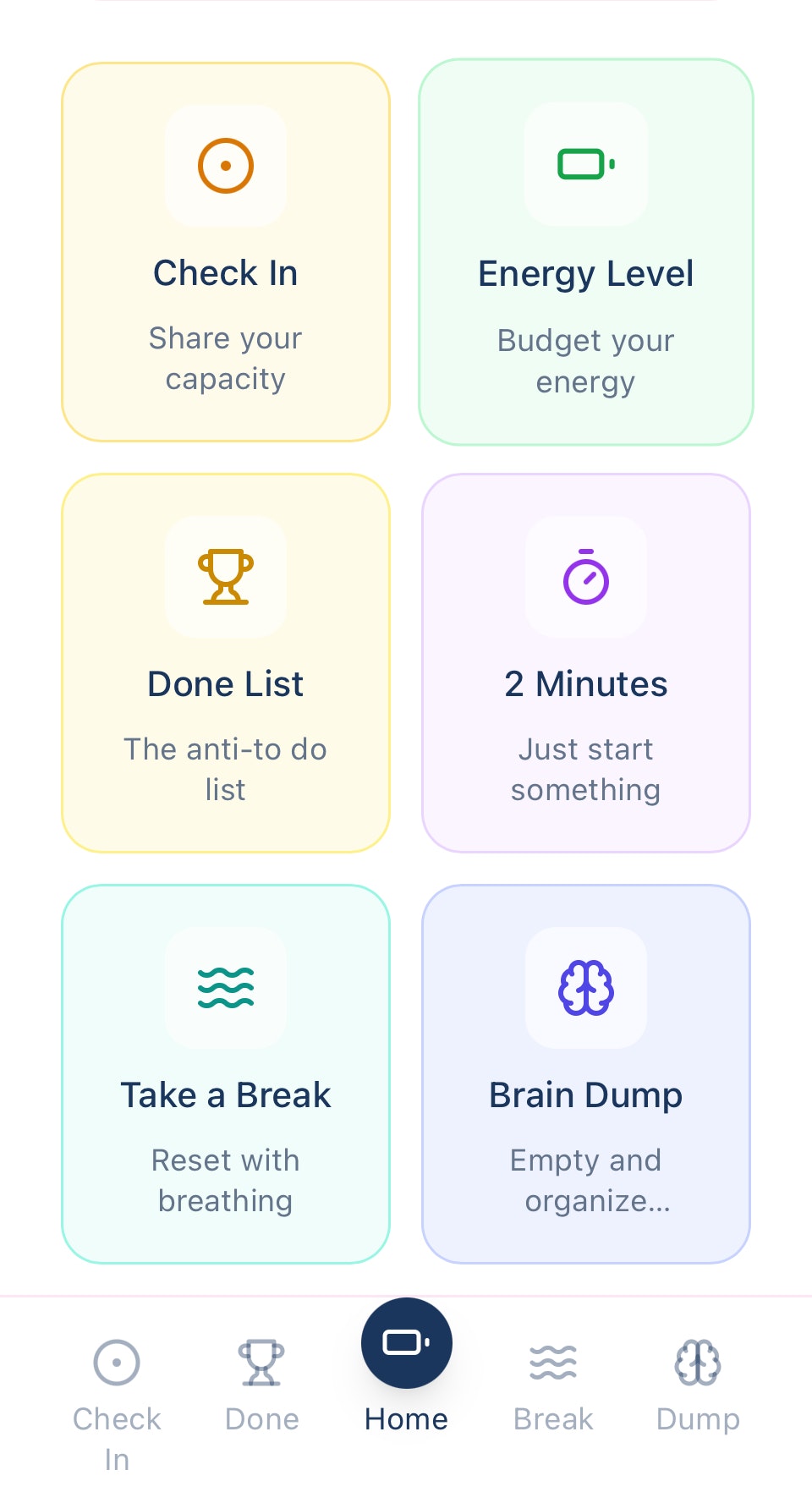
Task: Select the Home battery icon in bottom navigation
Action: coord(406,1342)
